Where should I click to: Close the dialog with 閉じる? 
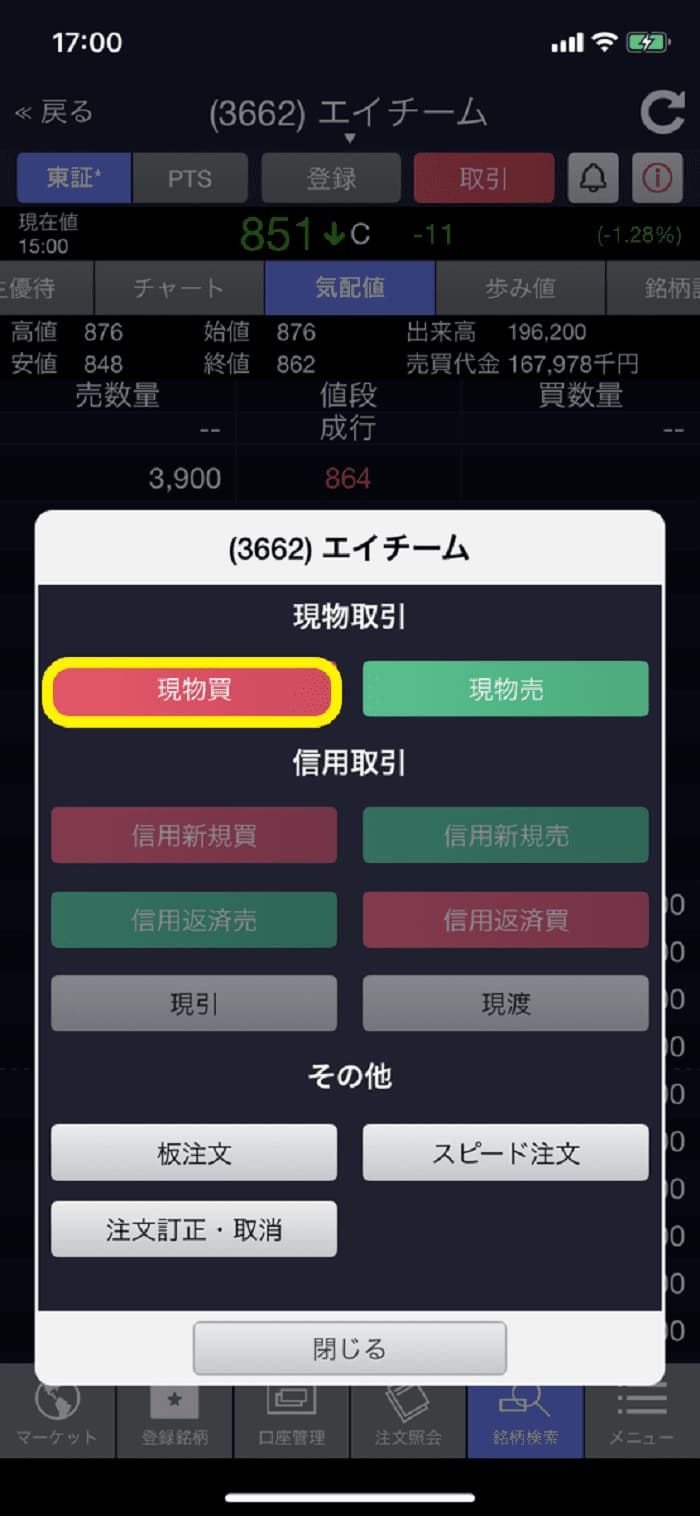350,1349
